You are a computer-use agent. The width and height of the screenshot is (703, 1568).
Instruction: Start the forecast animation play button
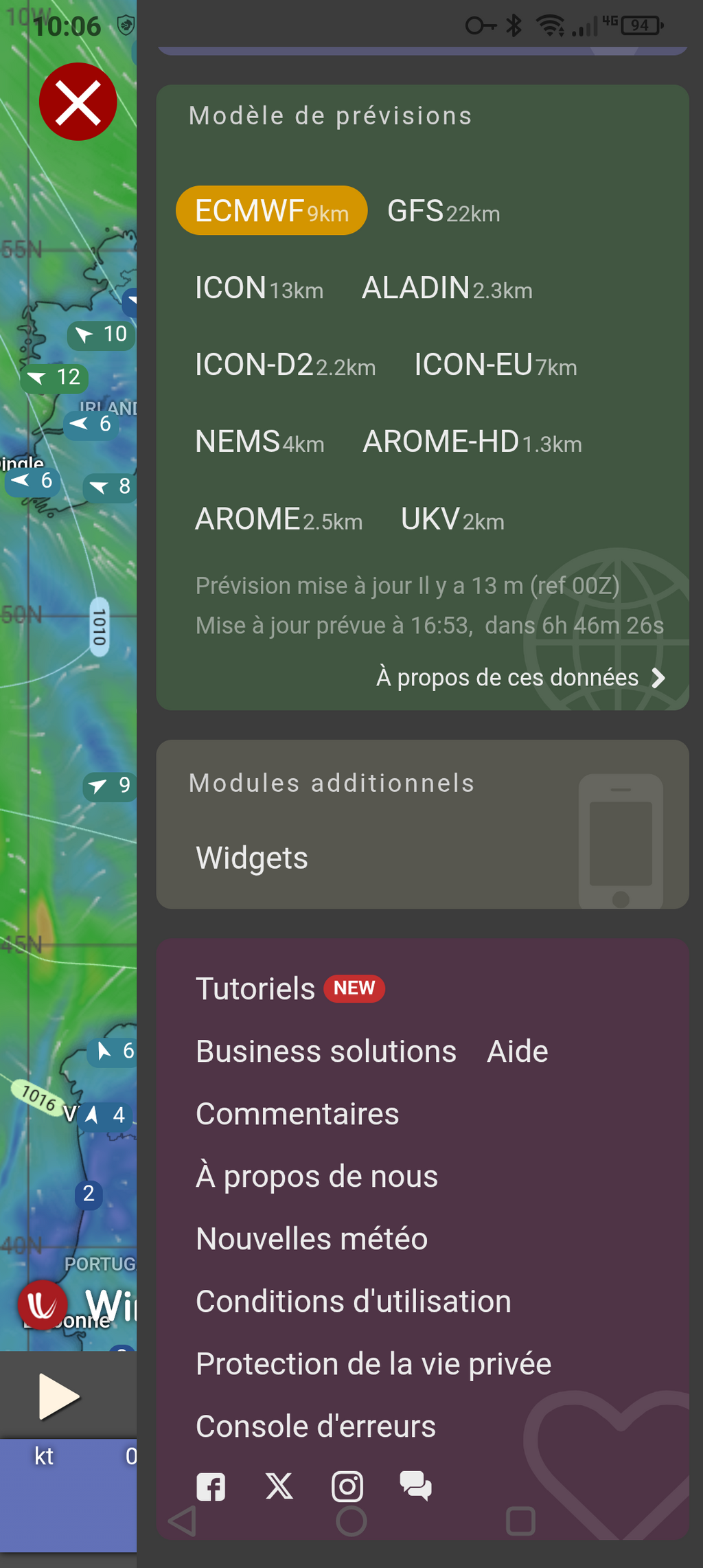point(59,1396)
